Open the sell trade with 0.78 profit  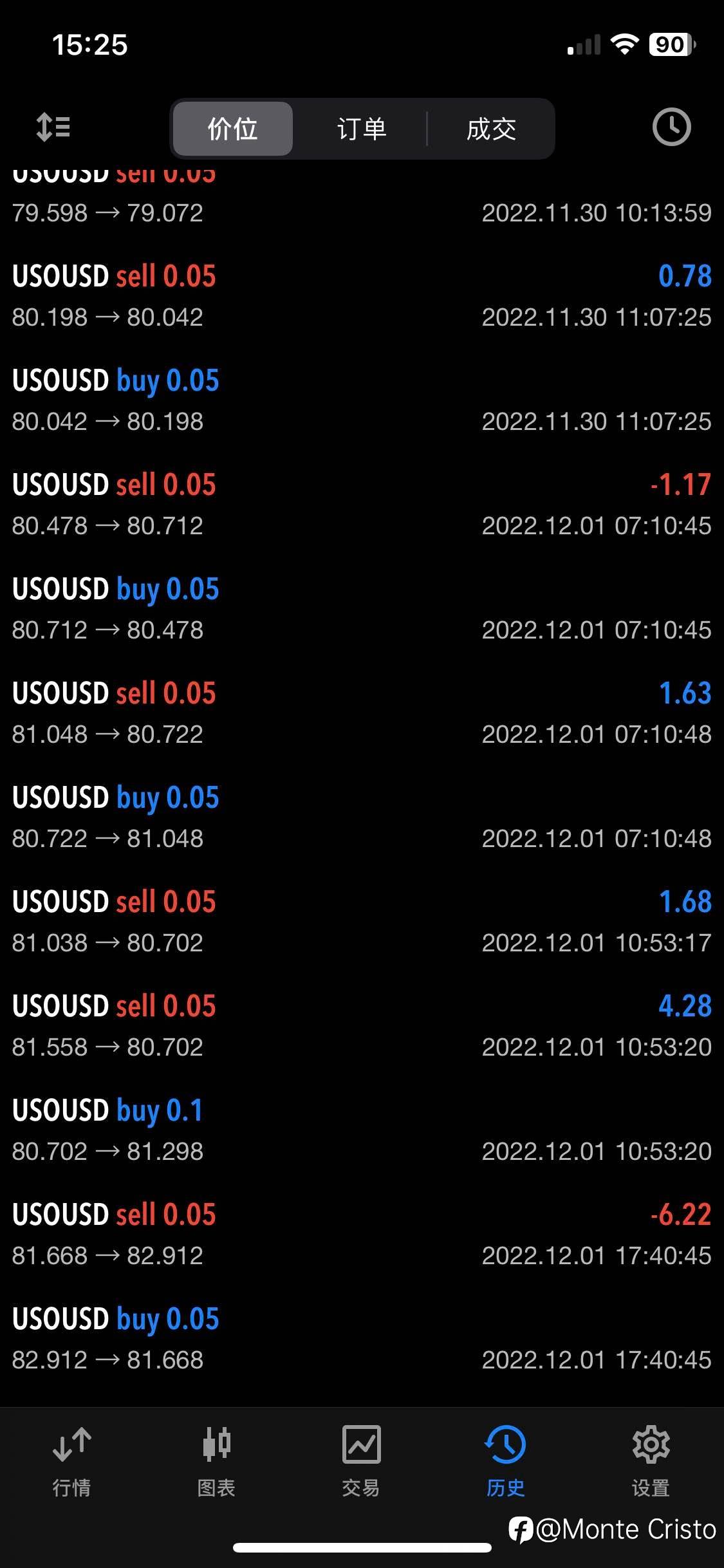pyautogui.click(x=362, y=296)
